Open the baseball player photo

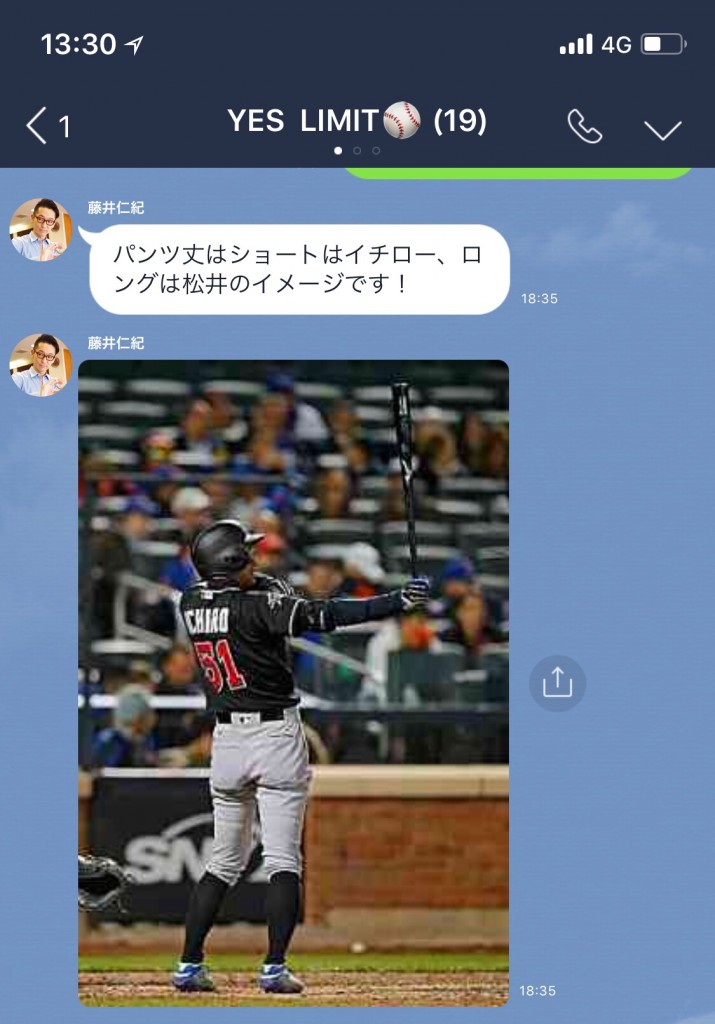[293, 682]
